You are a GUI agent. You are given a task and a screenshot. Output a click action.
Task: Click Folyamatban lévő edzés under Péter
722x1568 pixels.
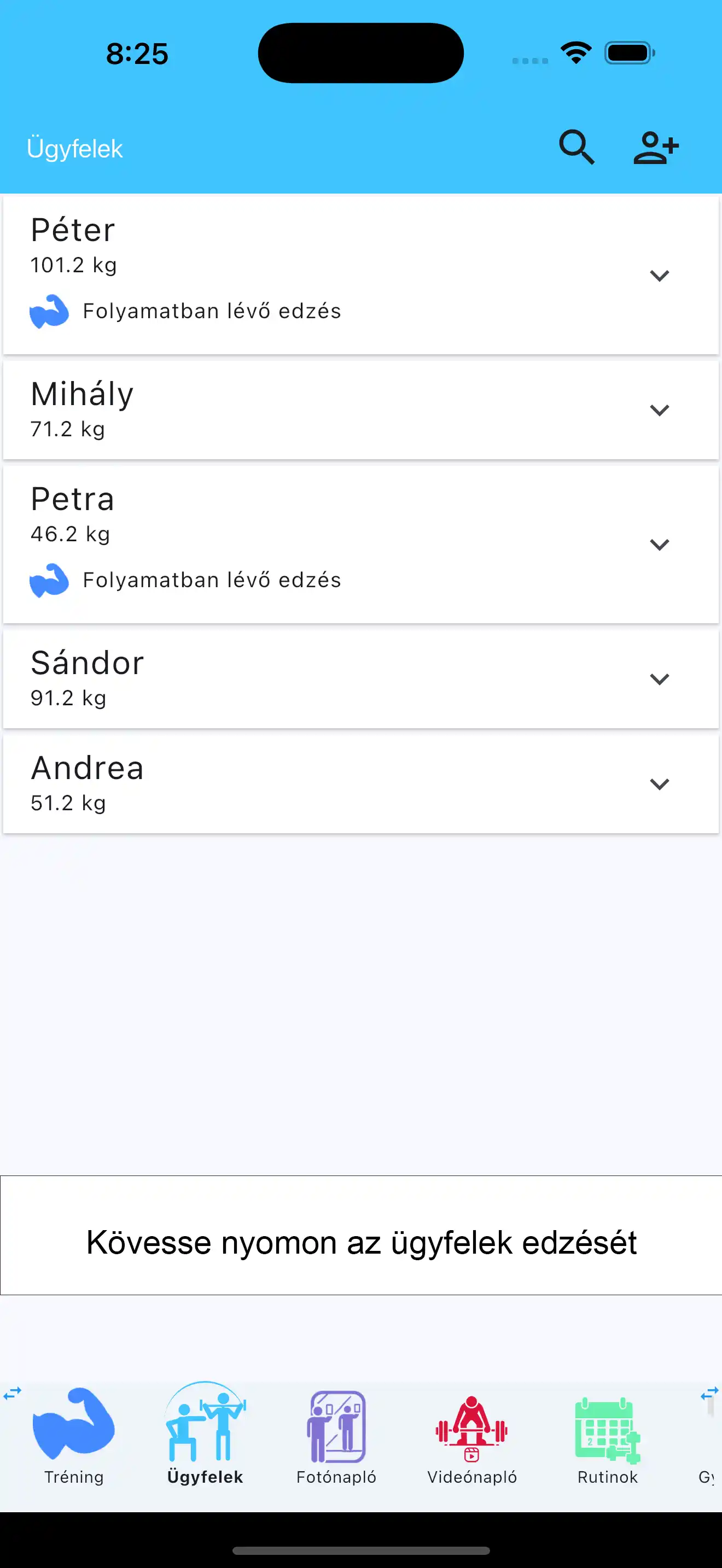click(212, 311)
